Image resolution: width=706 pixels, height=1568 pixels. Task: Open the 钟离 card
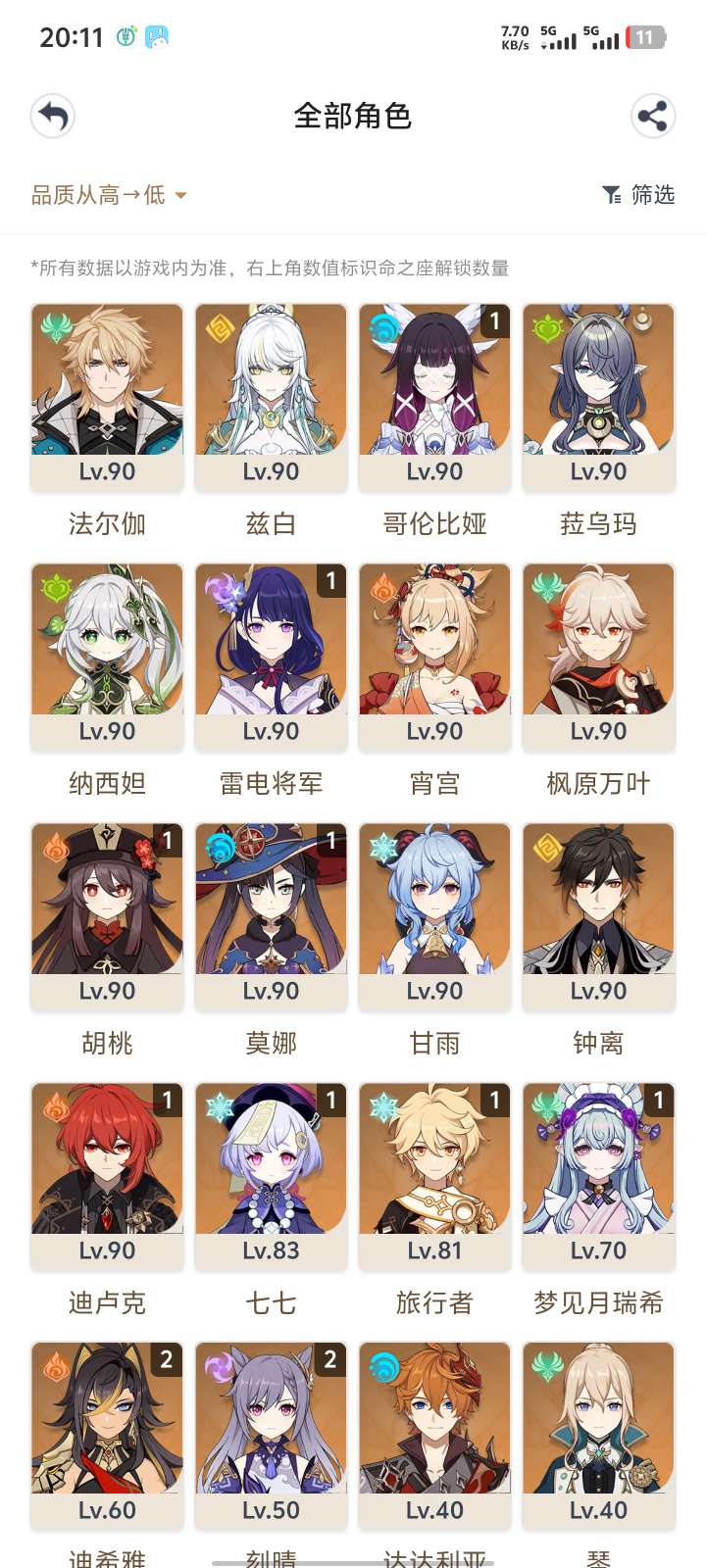(598, 916)
